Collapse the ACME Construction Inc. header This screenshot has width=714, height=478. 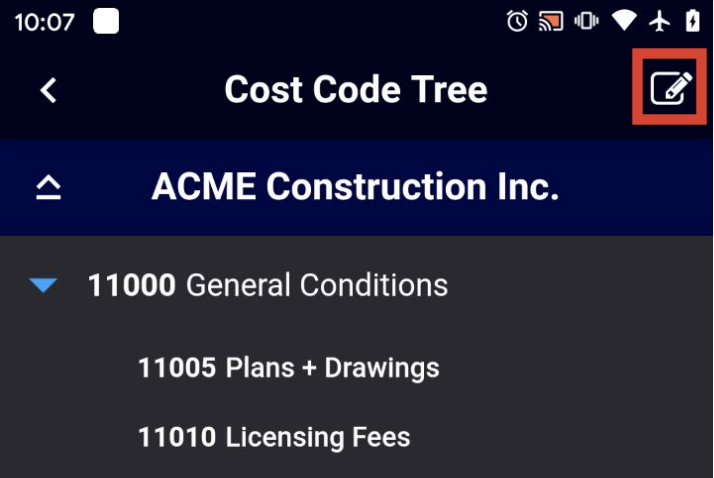[48, 188]
